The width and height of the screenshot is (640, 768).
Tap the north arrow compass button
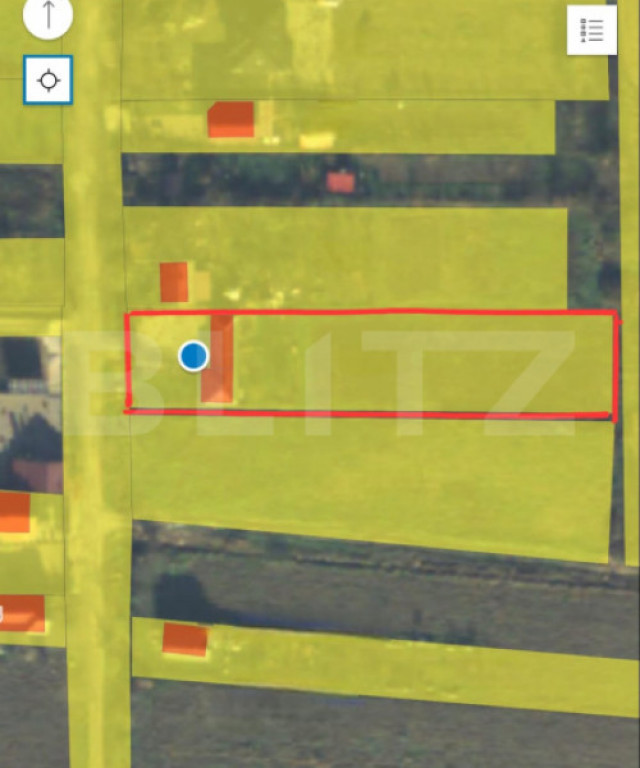click(48, 16)
